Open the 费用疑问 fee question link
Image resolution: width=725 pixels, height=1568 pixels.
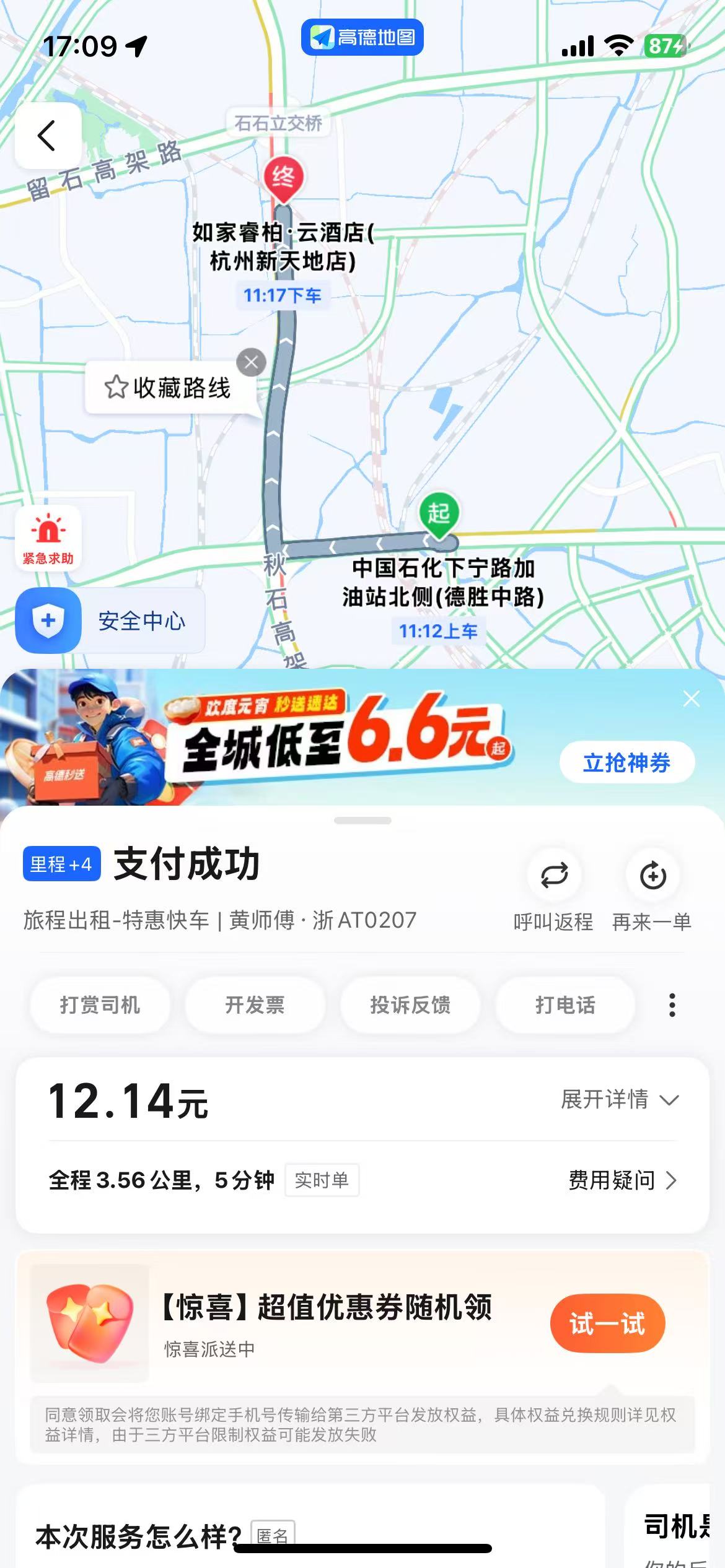coord(622,1180)
